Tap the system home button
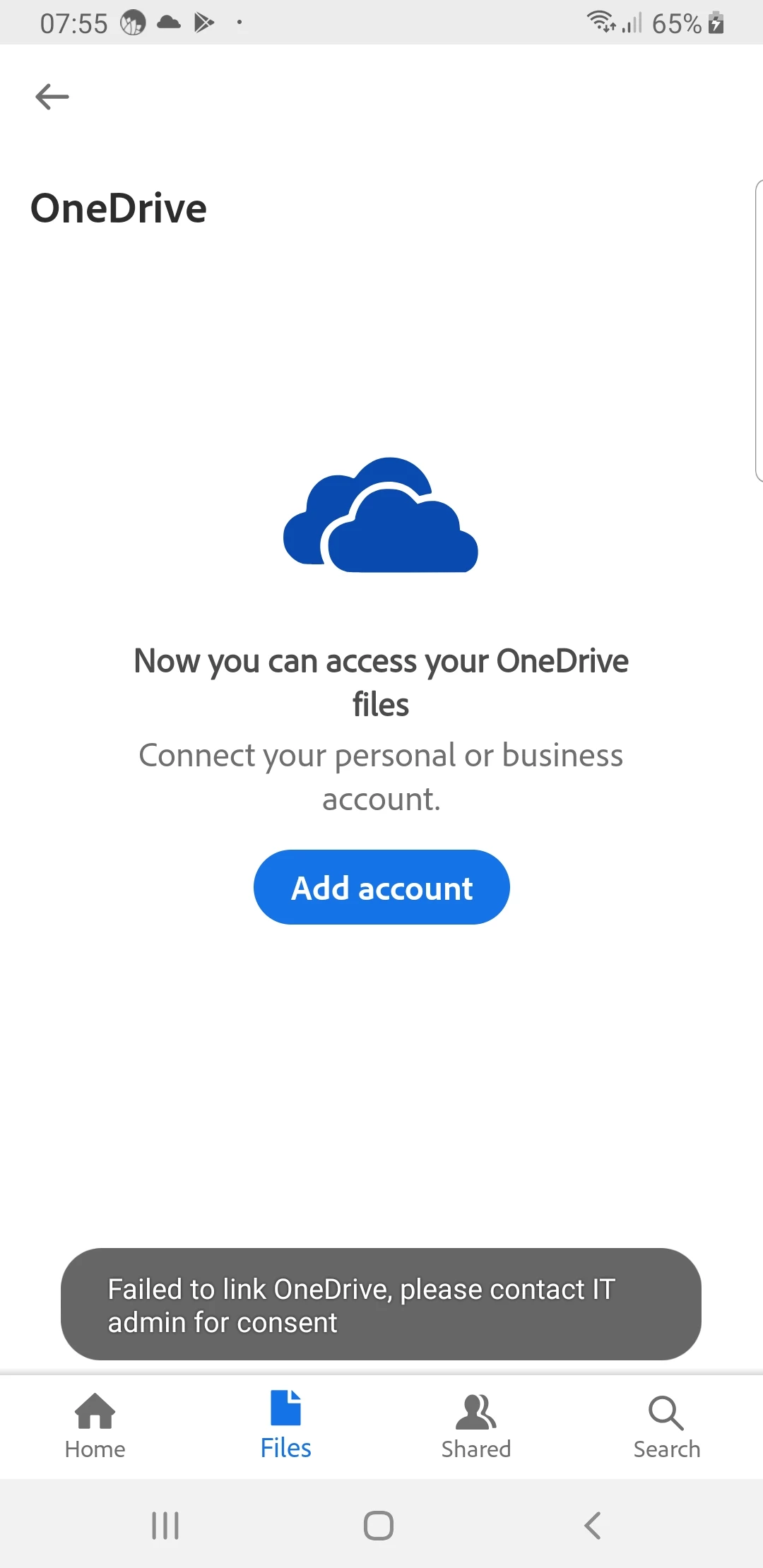Image resolution: width=763 pixels, height=1568 pixels. click(x=379, y=1526)
